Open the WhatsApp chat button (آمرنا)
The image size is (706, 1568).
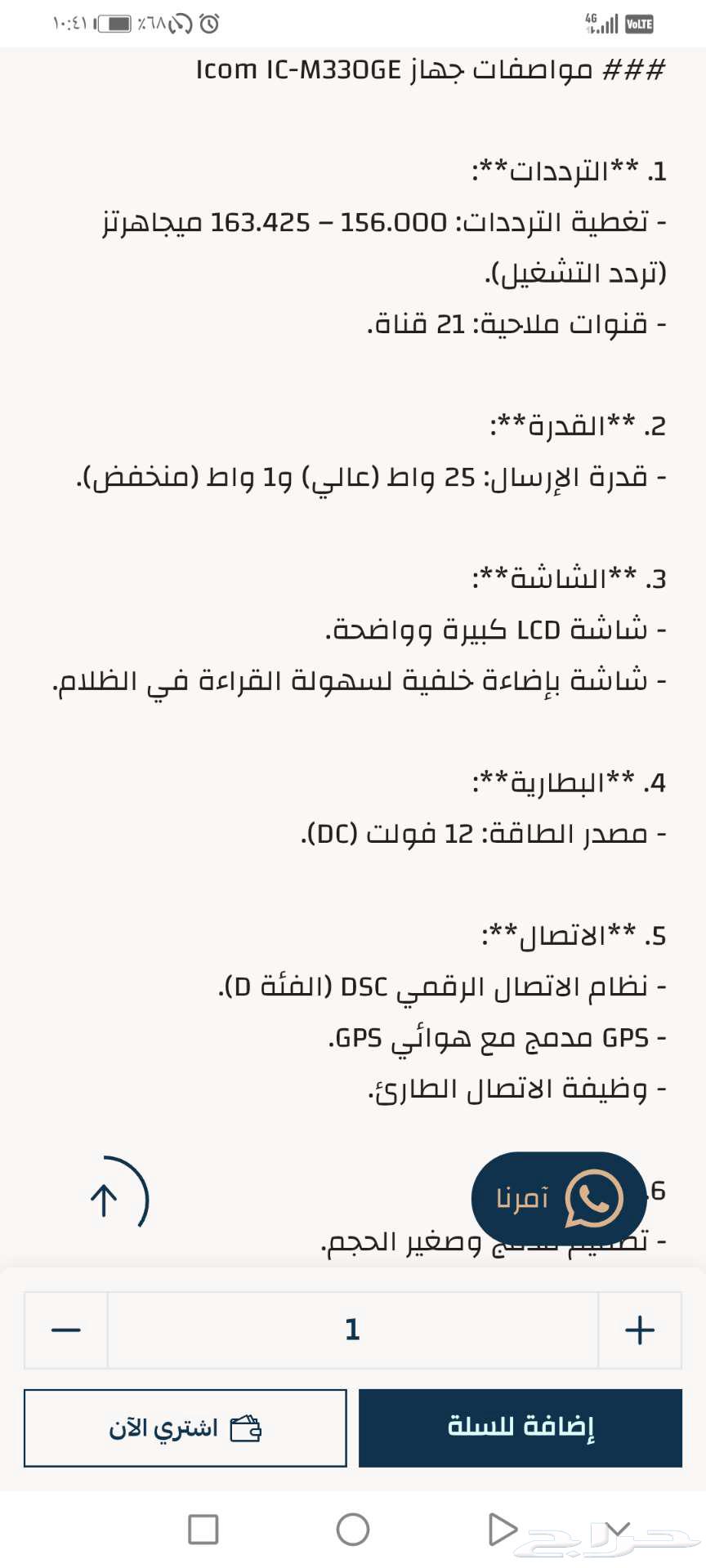[x=559, y=1198]
